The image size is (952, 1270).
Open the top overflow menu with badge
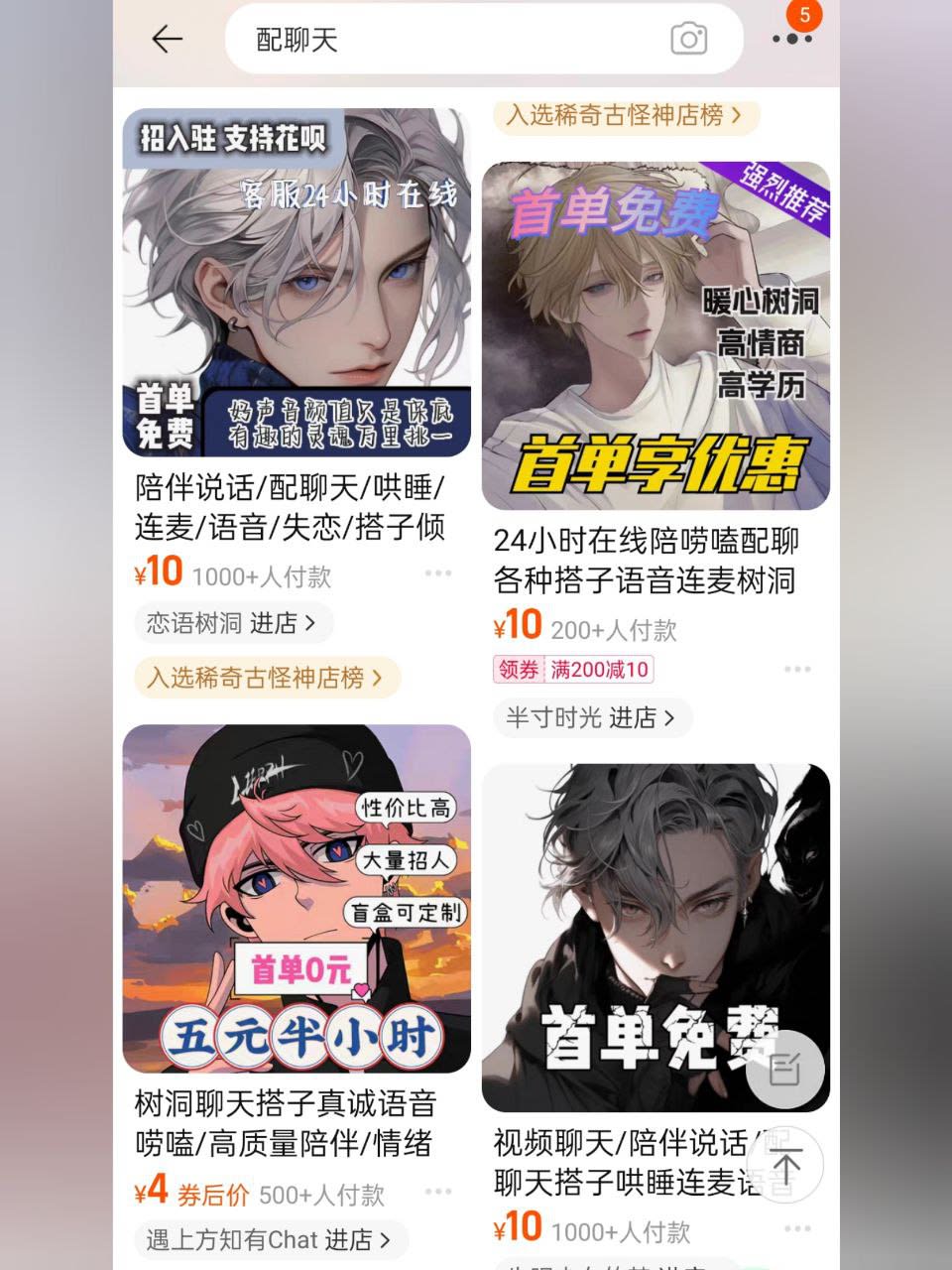point(792,38)
